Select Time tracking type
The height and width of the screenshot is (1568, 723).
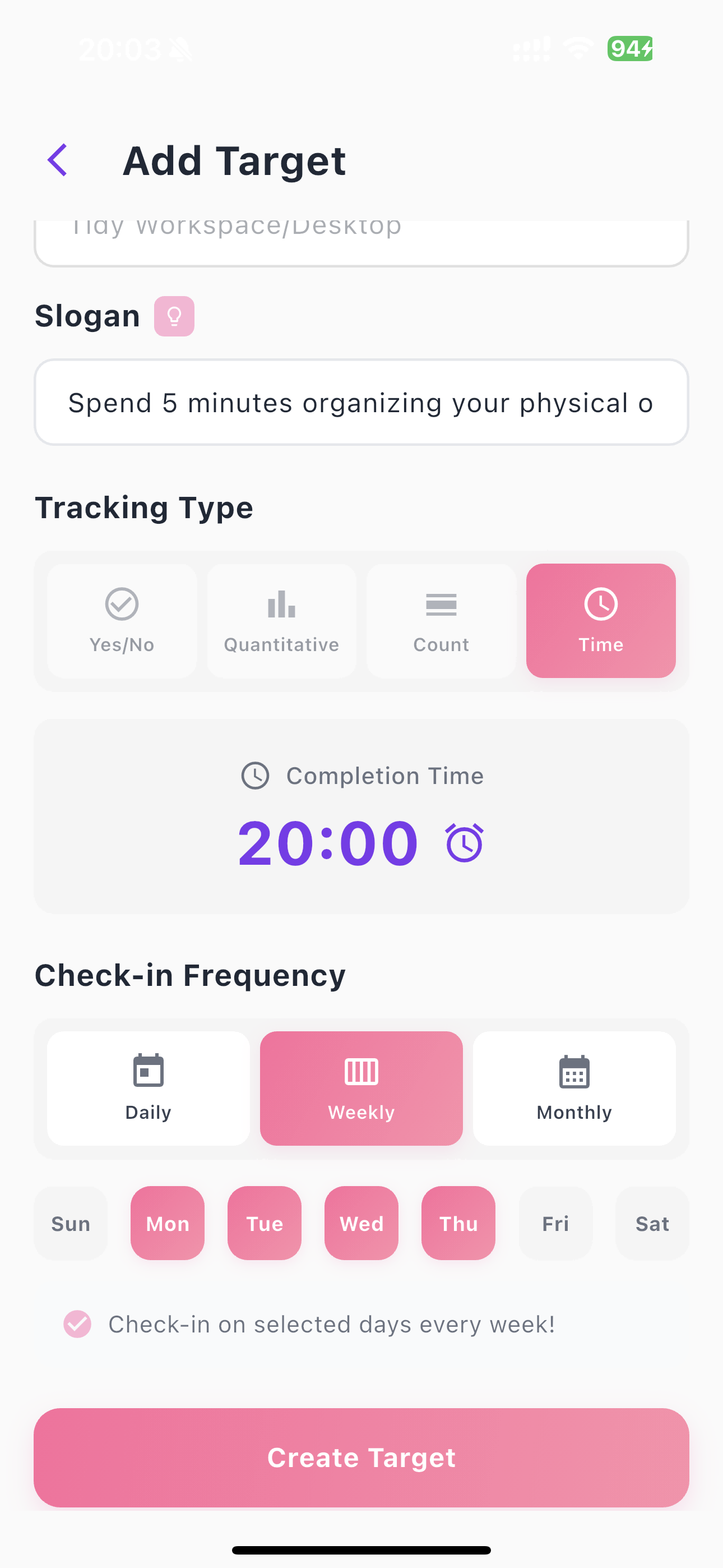tap(601, 620)
